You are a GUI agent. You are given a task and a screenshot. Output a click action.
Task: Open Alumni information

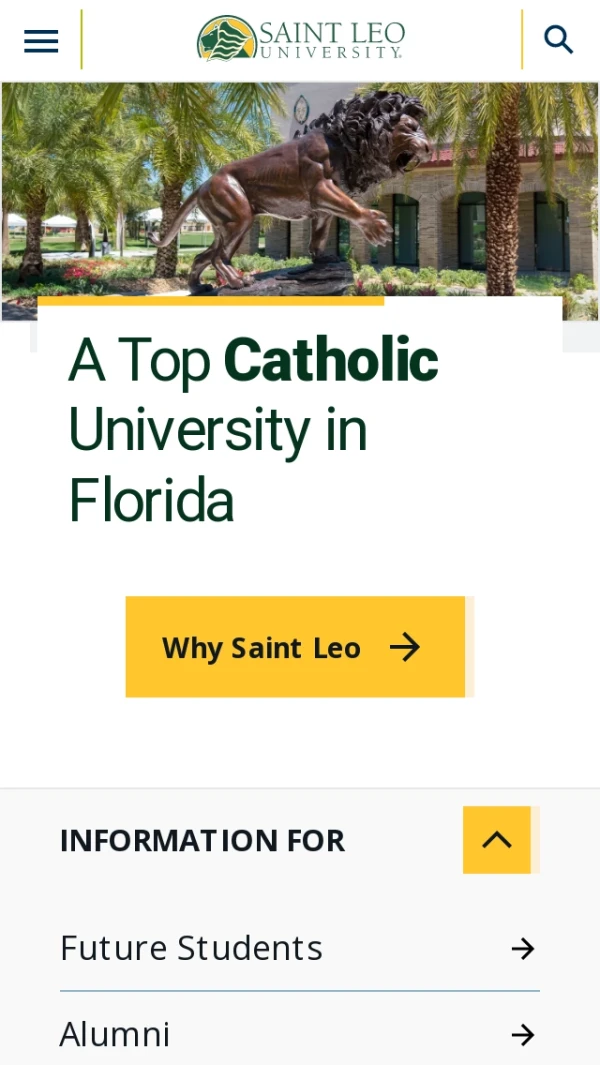tap(298, 1034)
